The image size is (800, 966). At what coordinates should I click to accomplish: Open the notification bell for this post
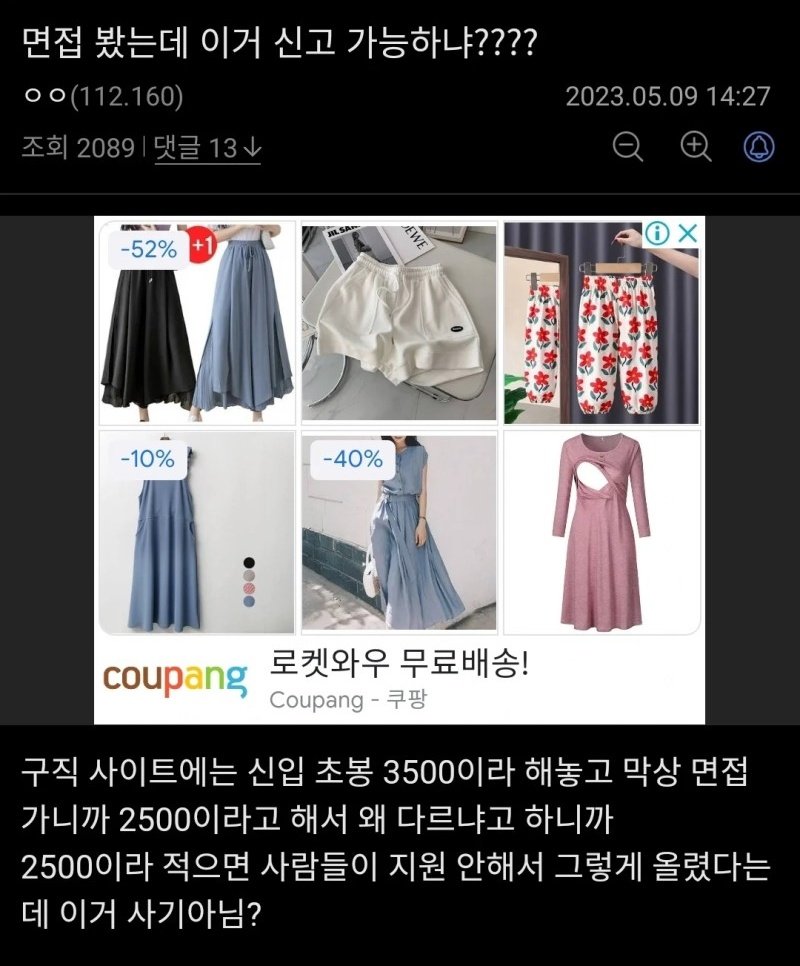[760, 147]
